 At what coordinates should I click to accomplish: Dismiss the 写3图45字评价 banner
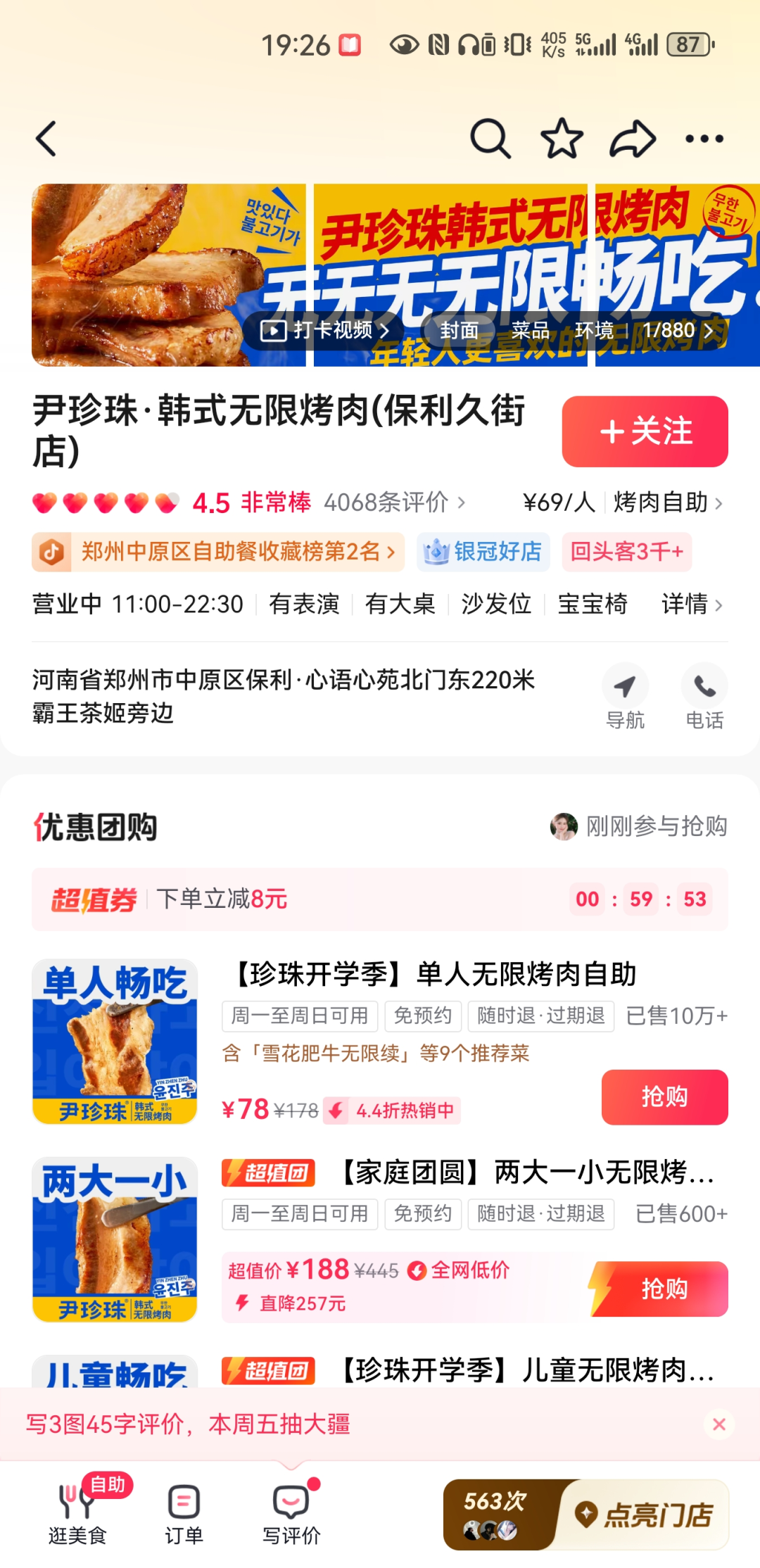718,1424
